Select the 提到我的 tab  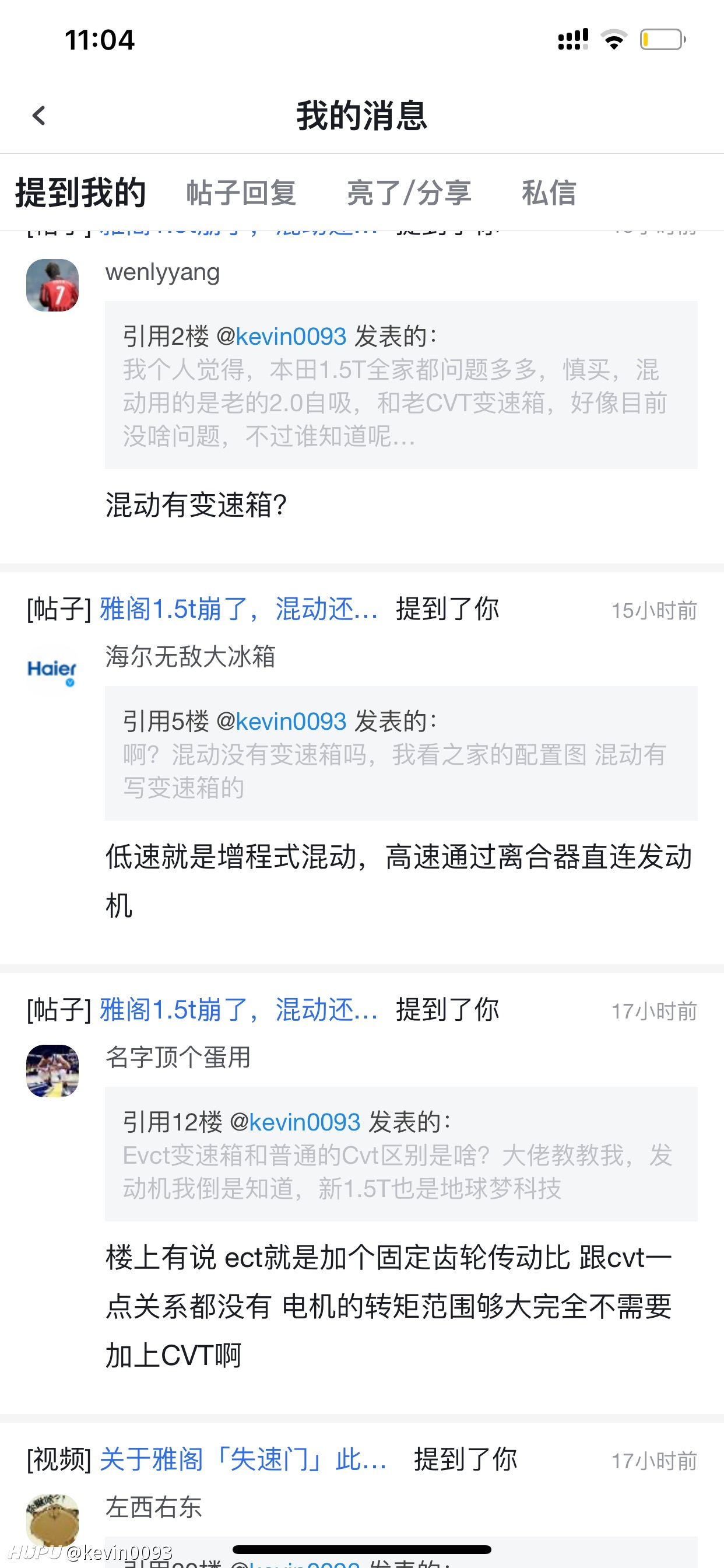(81, 193)
